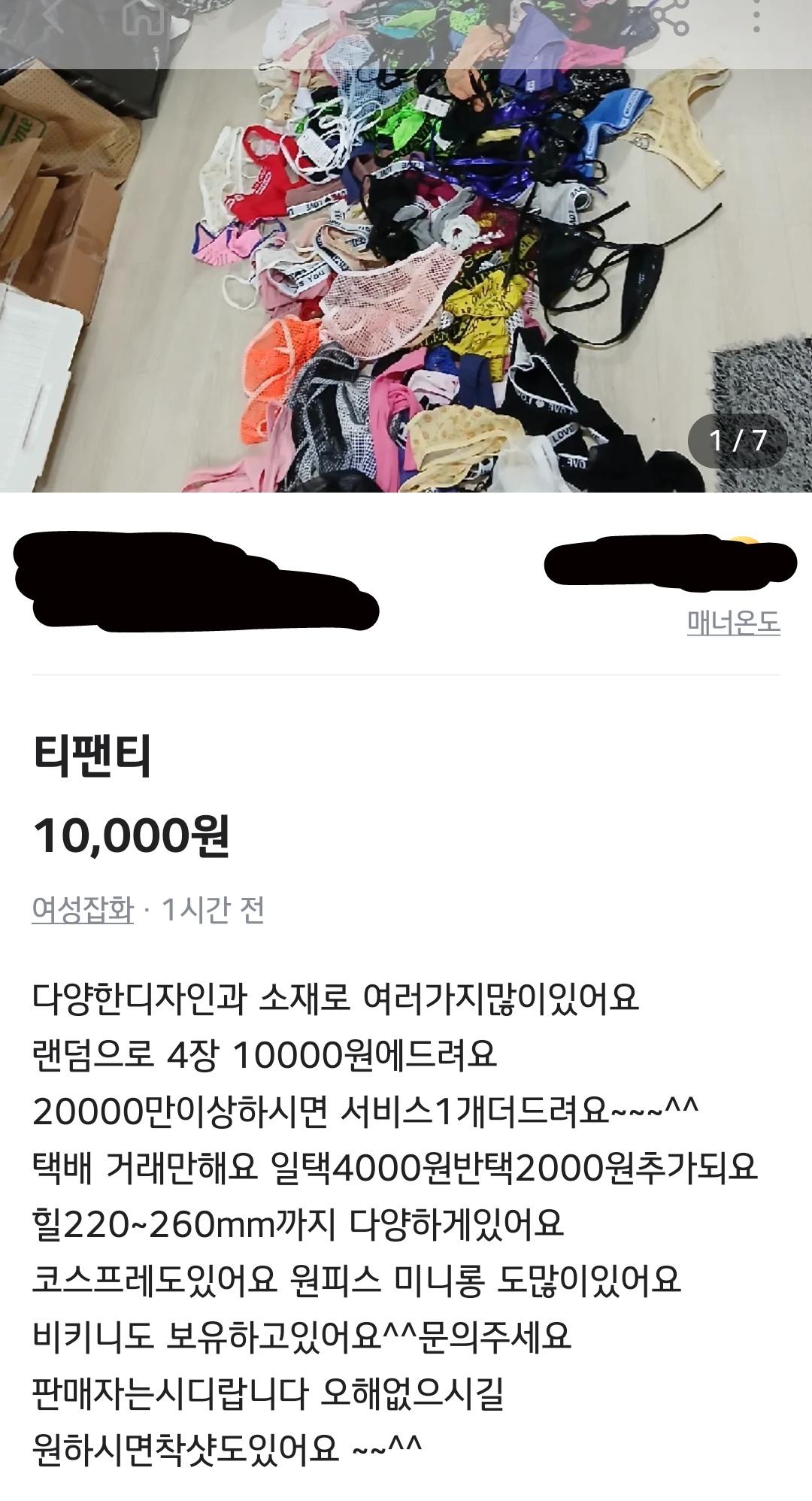Open the overflow menu
The width and height of the screenshot is (812, 1501).
(756, 17)
